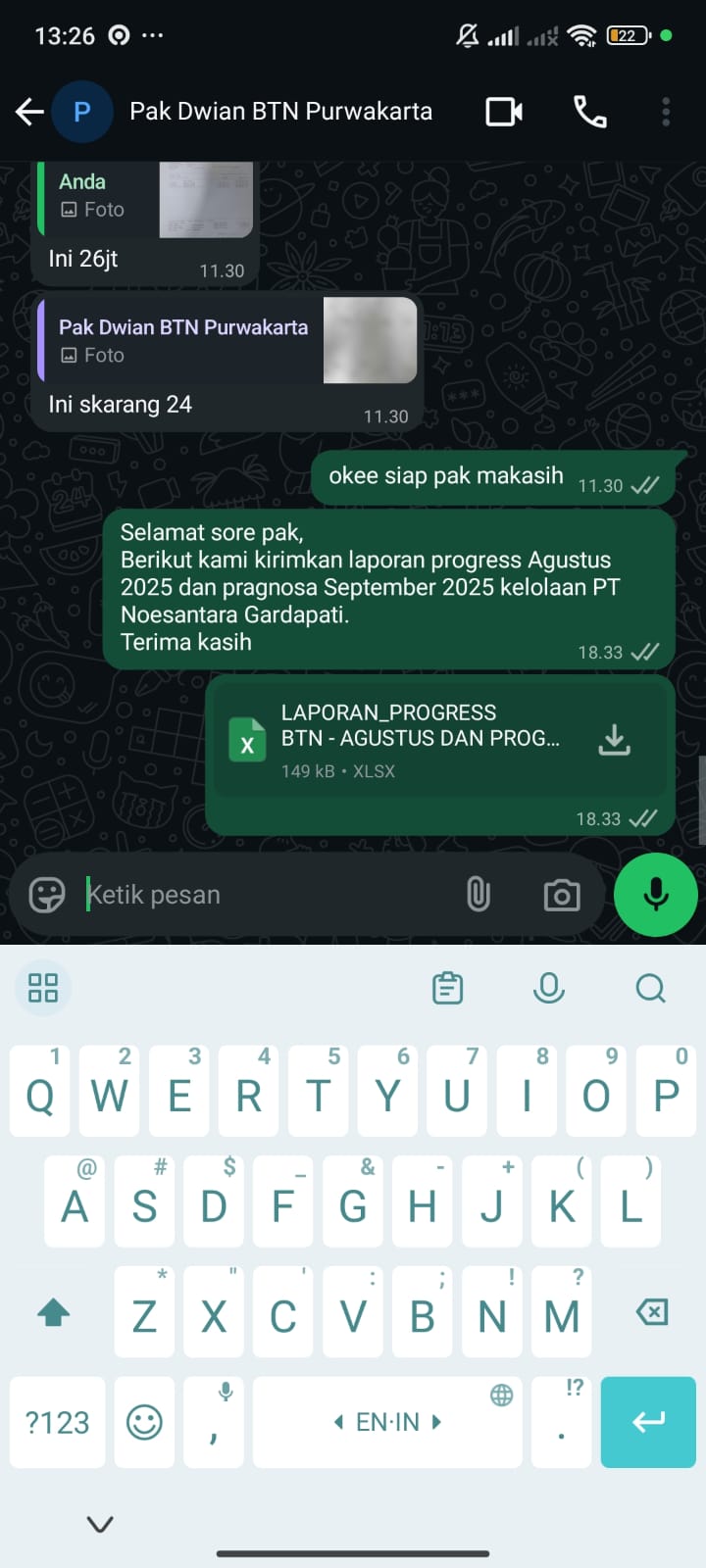Screen dimensions: 706x1568
Task: Start a video call with Pak Dwian
Action: pyautogui.click(x=504, y=112)
